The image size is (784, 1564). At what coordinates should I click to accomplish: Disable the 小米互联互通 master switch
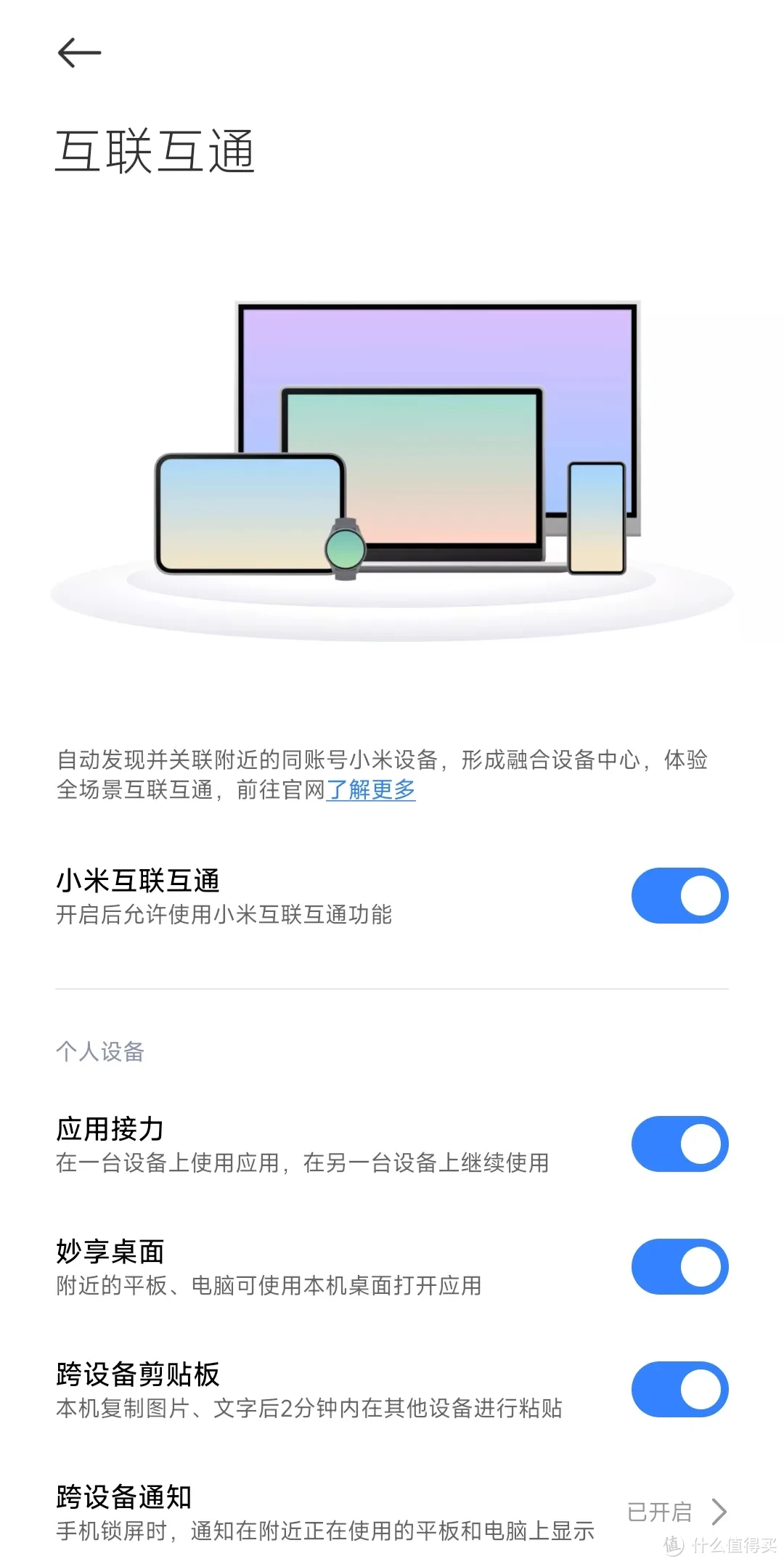point(679,895)
